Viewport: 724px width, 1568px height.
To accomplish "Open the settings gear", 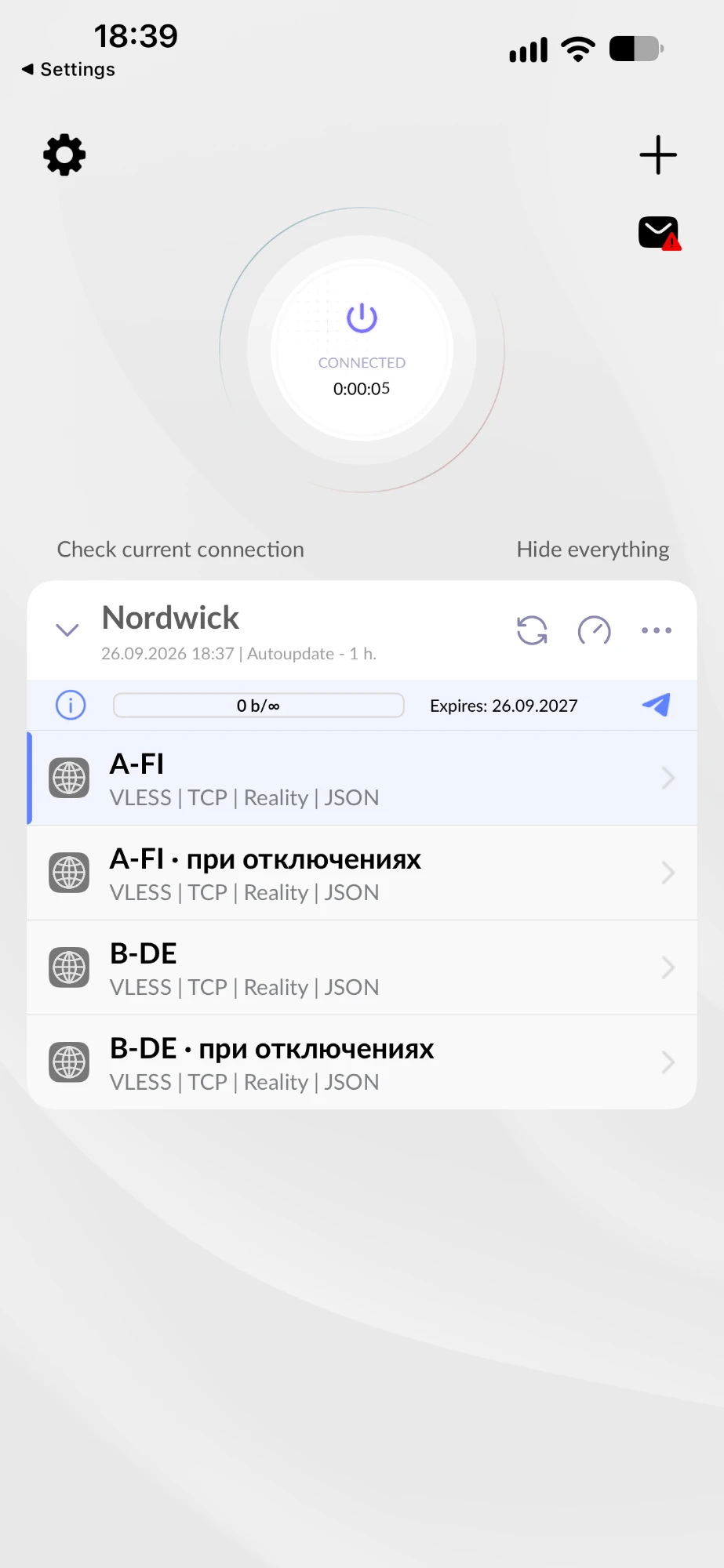I will (x=64, y=154).
